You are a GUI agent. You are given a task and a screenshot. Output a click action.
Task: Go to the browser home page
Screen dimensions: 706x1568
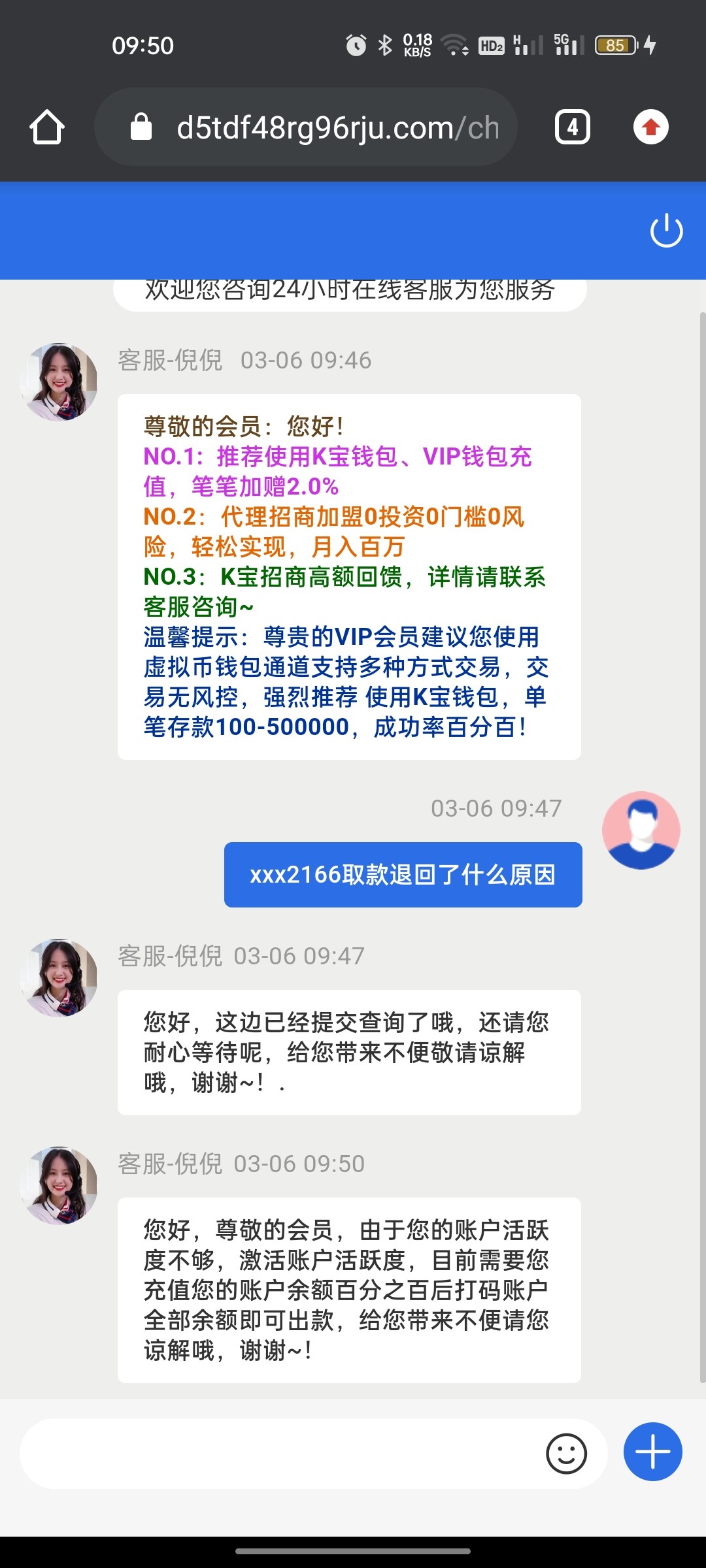[47, 127]
